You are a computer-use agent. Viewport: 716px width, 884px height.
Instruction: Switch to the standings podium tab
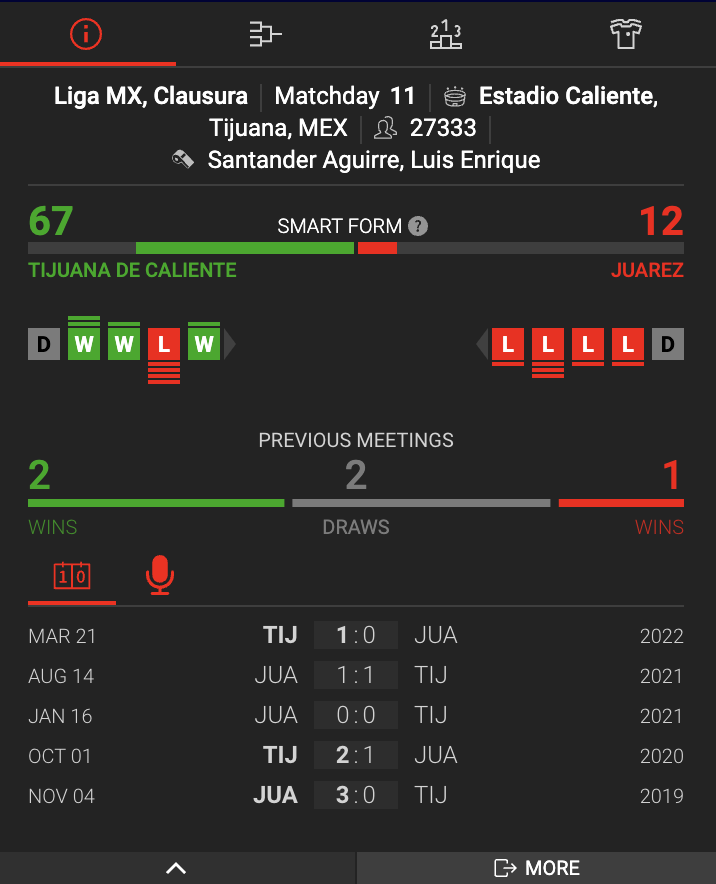coord(445,33)
